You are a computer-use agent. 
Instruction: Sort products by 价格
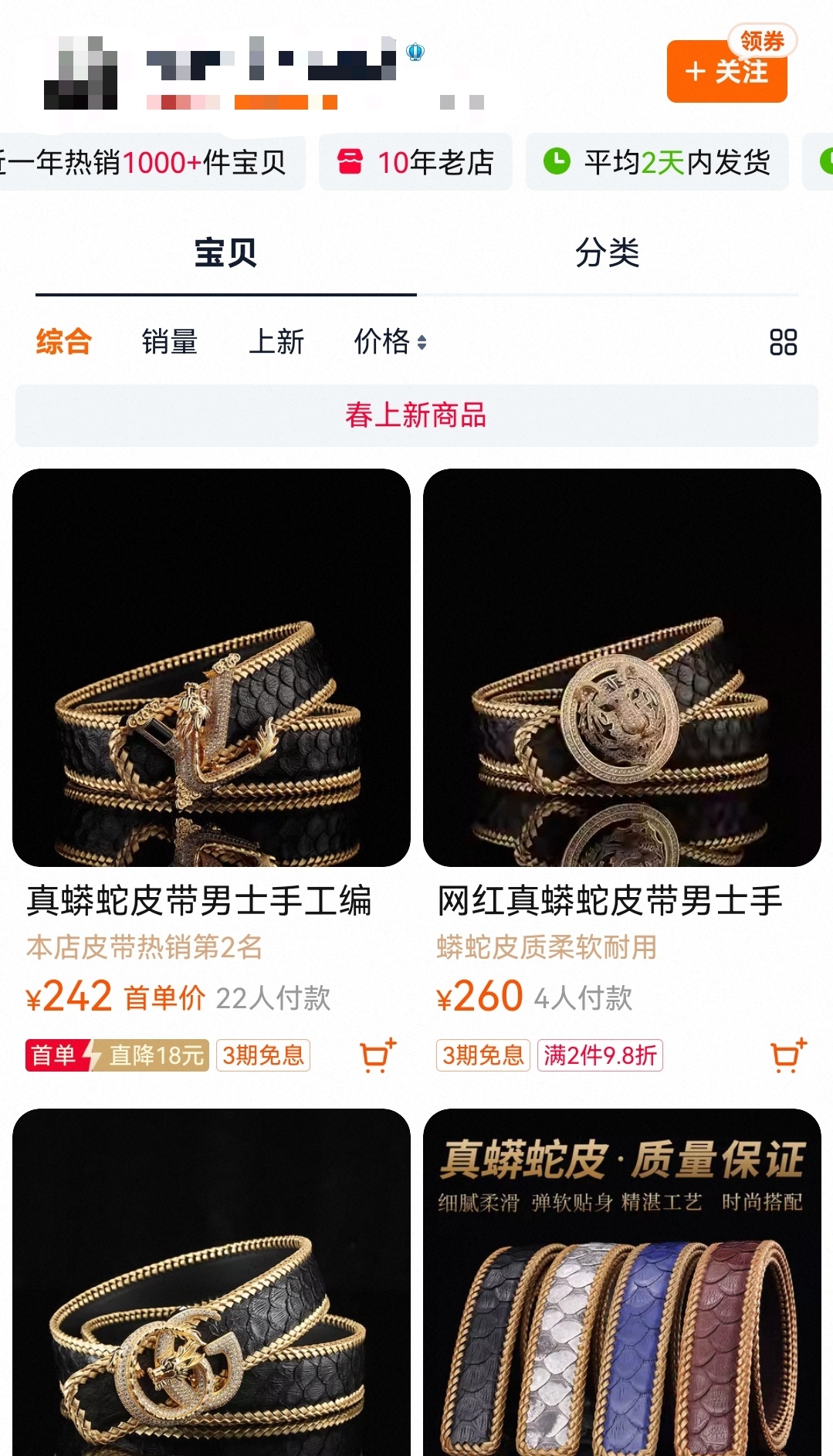(390, 341)
